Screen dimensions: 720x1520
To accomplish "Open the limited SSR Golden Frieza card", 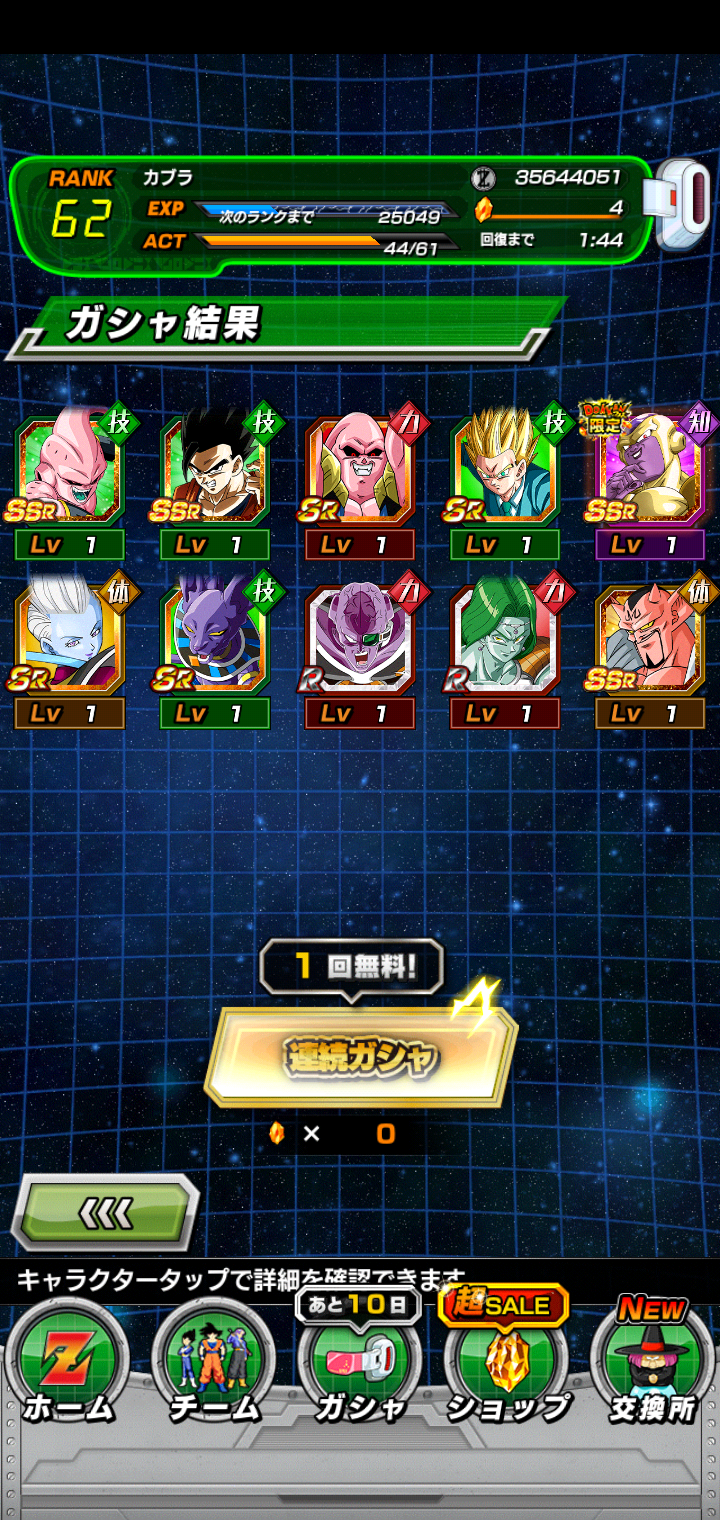I will point(650,472).
